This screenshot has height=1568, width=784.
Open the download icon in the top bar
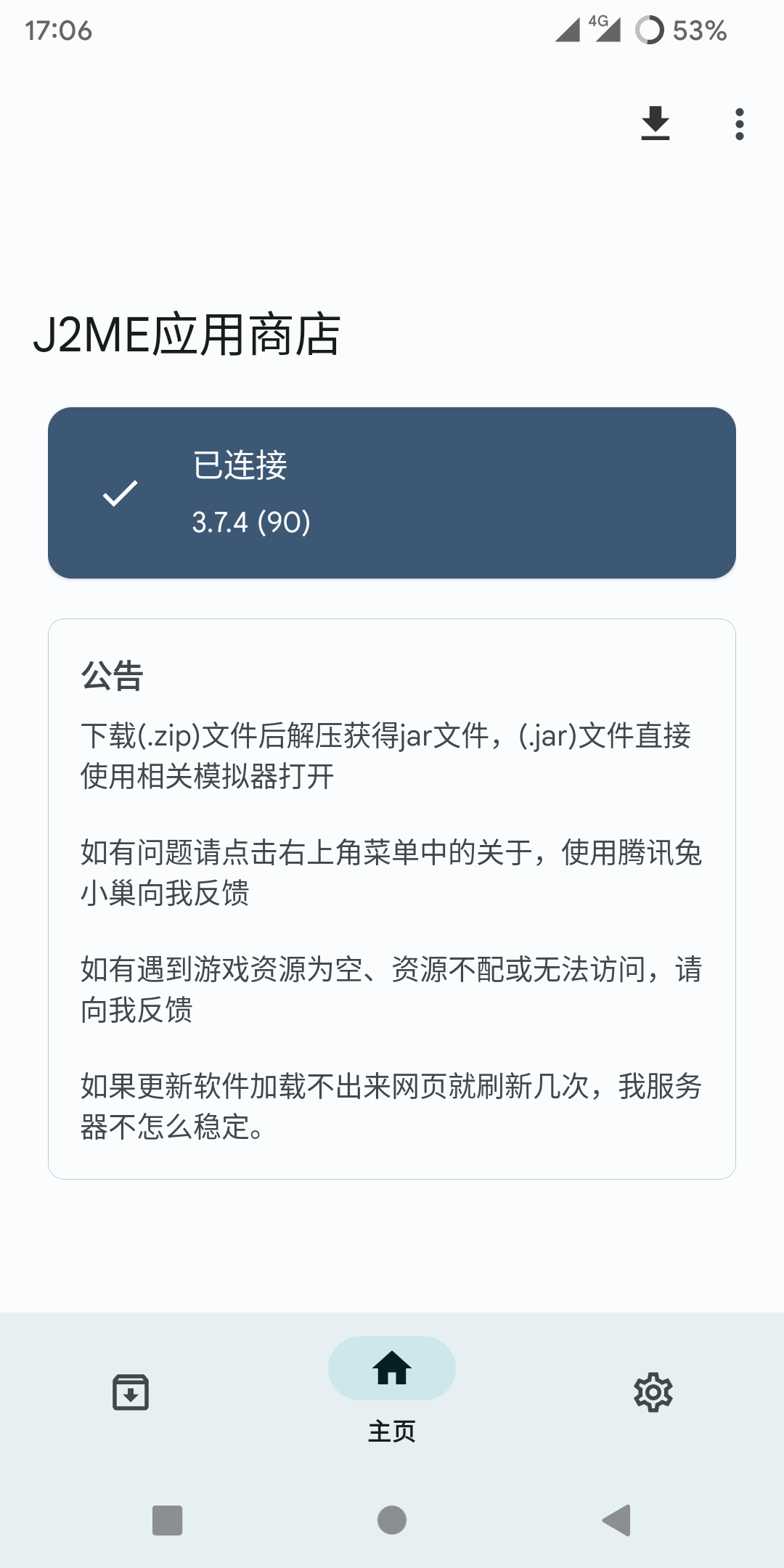pos(655,123)
